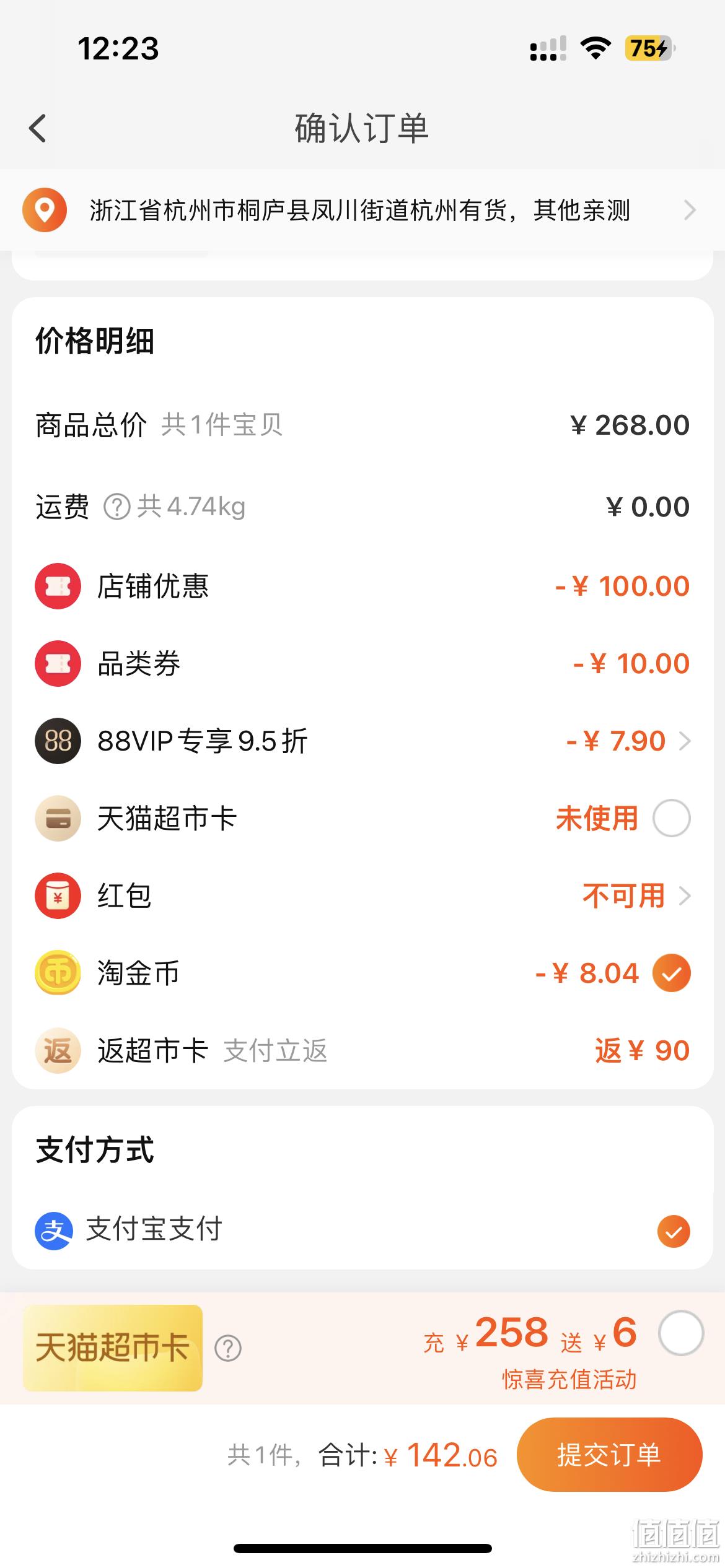
Task: Tap the 运费 help question mark
Action: pyautogui.click(x=116, y=507)
